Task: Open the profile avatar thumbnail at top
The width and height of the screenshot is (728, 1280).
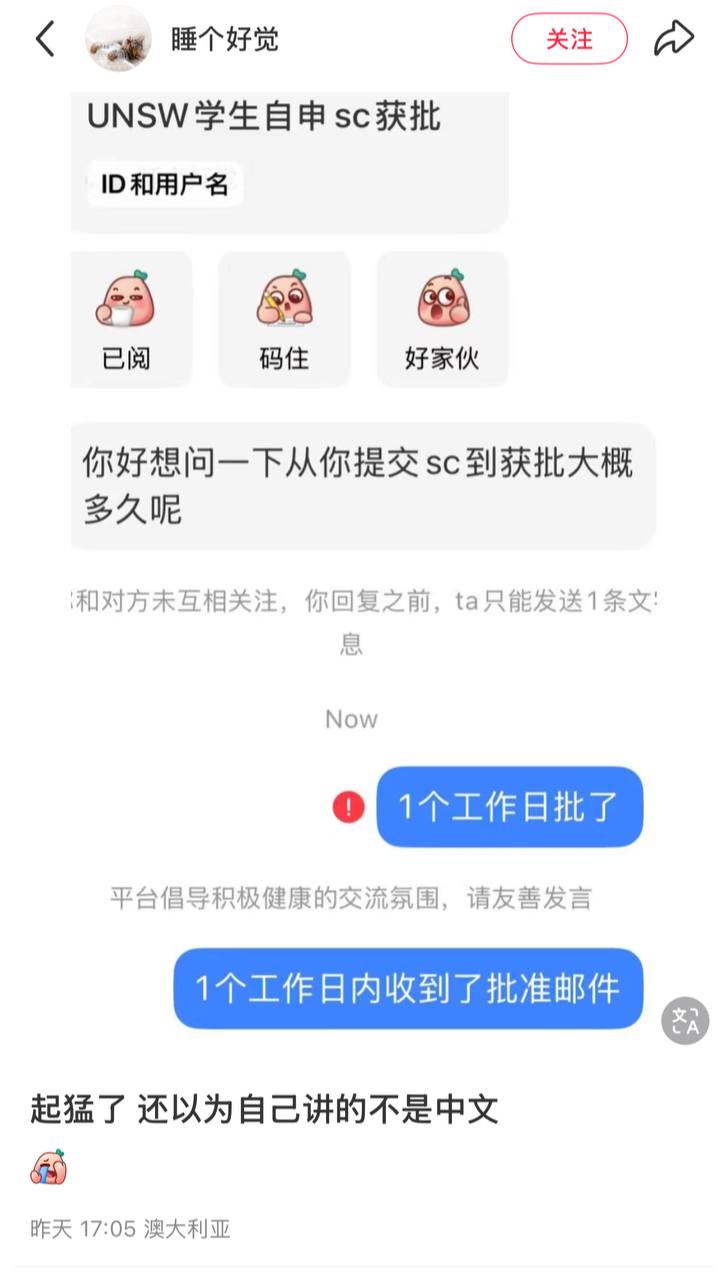Action: click(x=119, y=38)
